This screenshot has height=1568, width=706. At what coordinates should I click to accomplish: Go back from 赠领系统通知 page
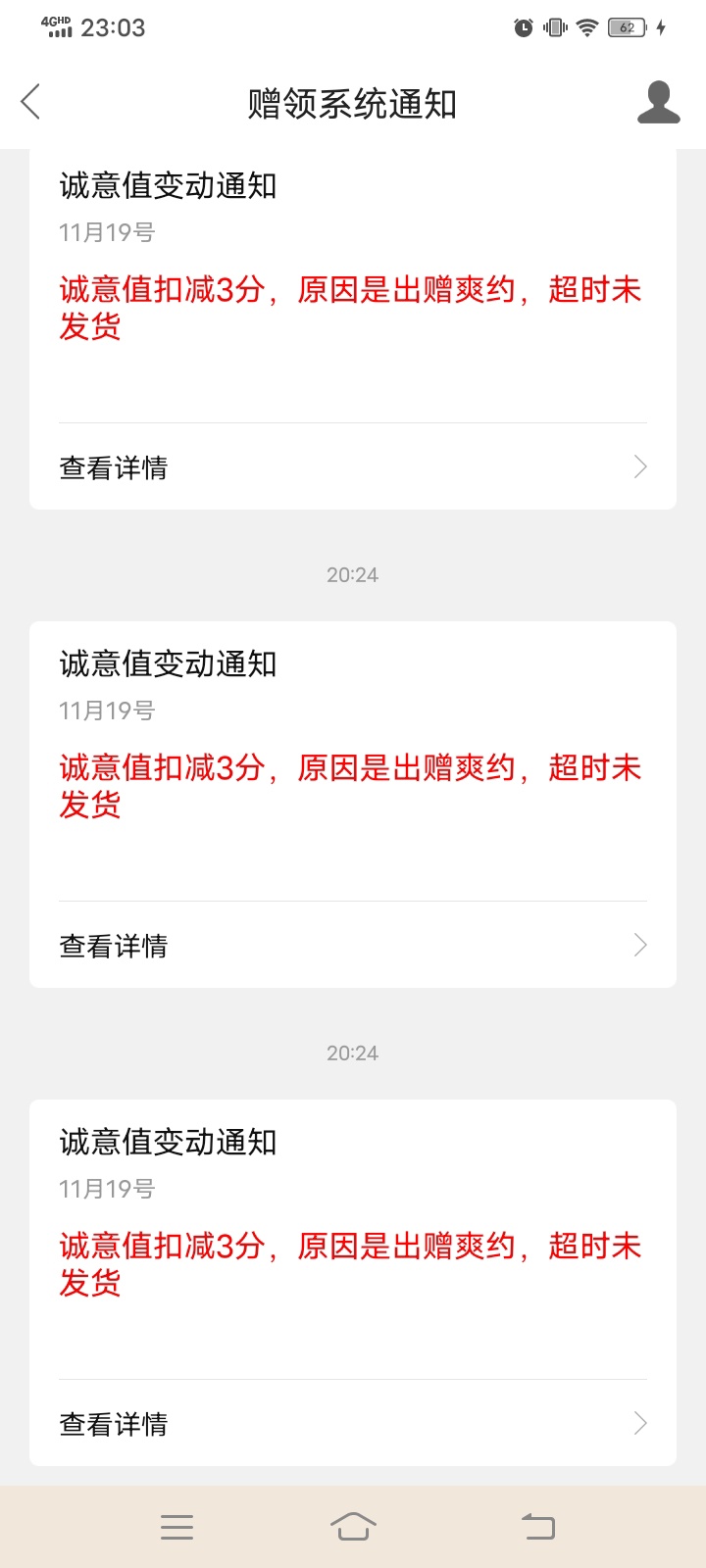[x=30, y=102]
